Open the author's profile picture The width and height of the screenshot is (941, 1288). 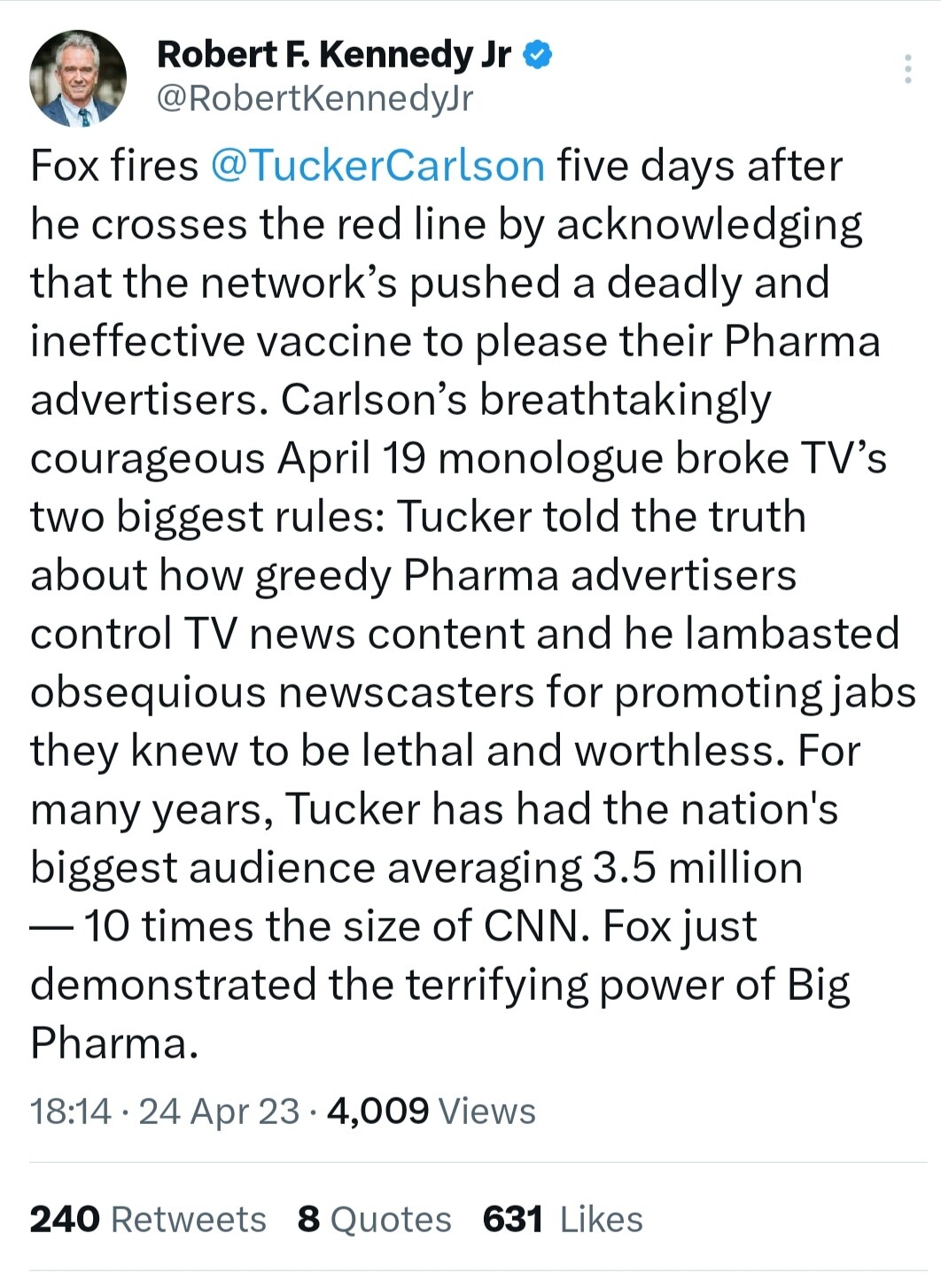[x=78, y=78]
